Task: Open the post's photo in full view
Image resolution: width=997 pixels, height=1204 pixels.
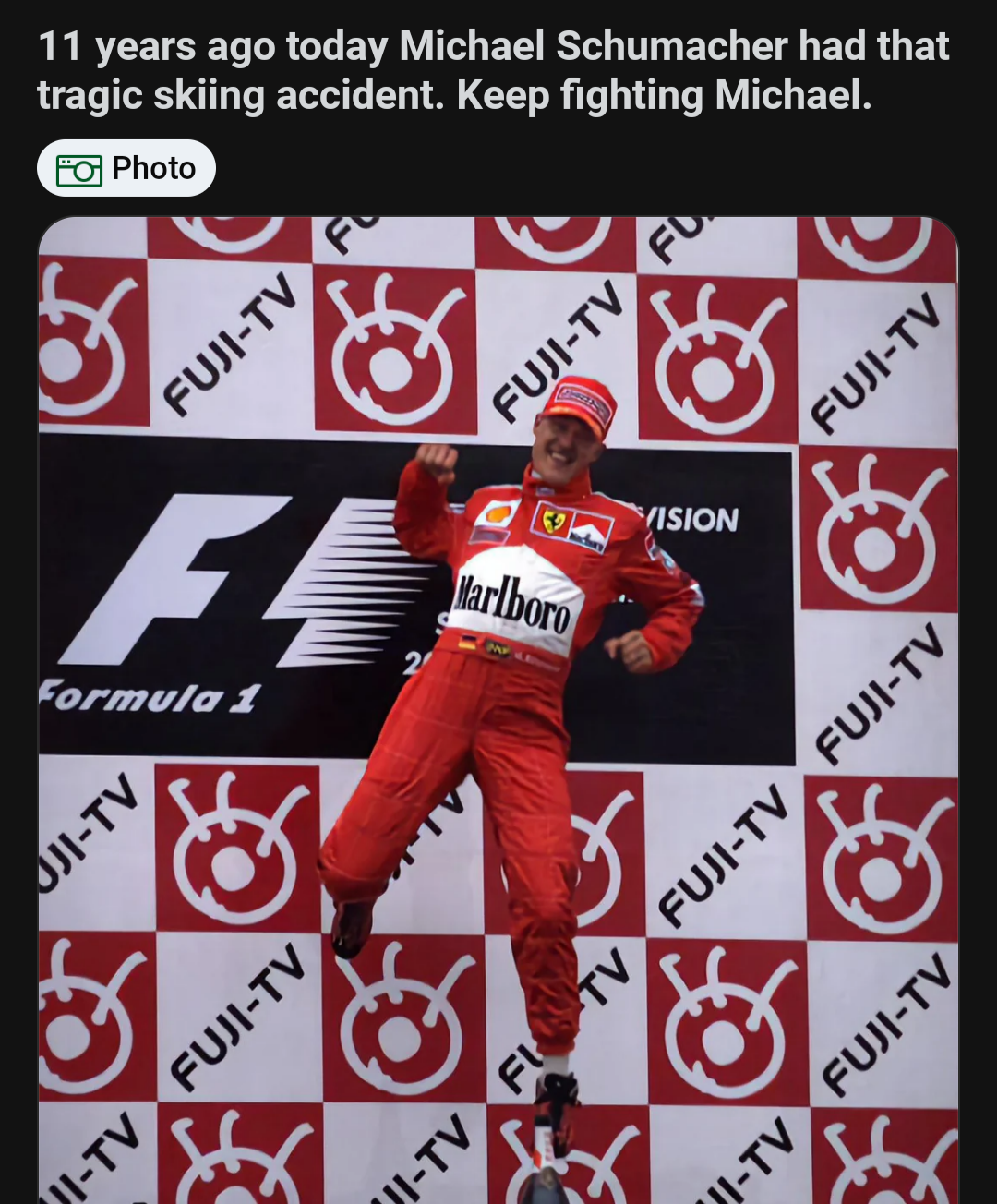Action: [x=498, y=711]
